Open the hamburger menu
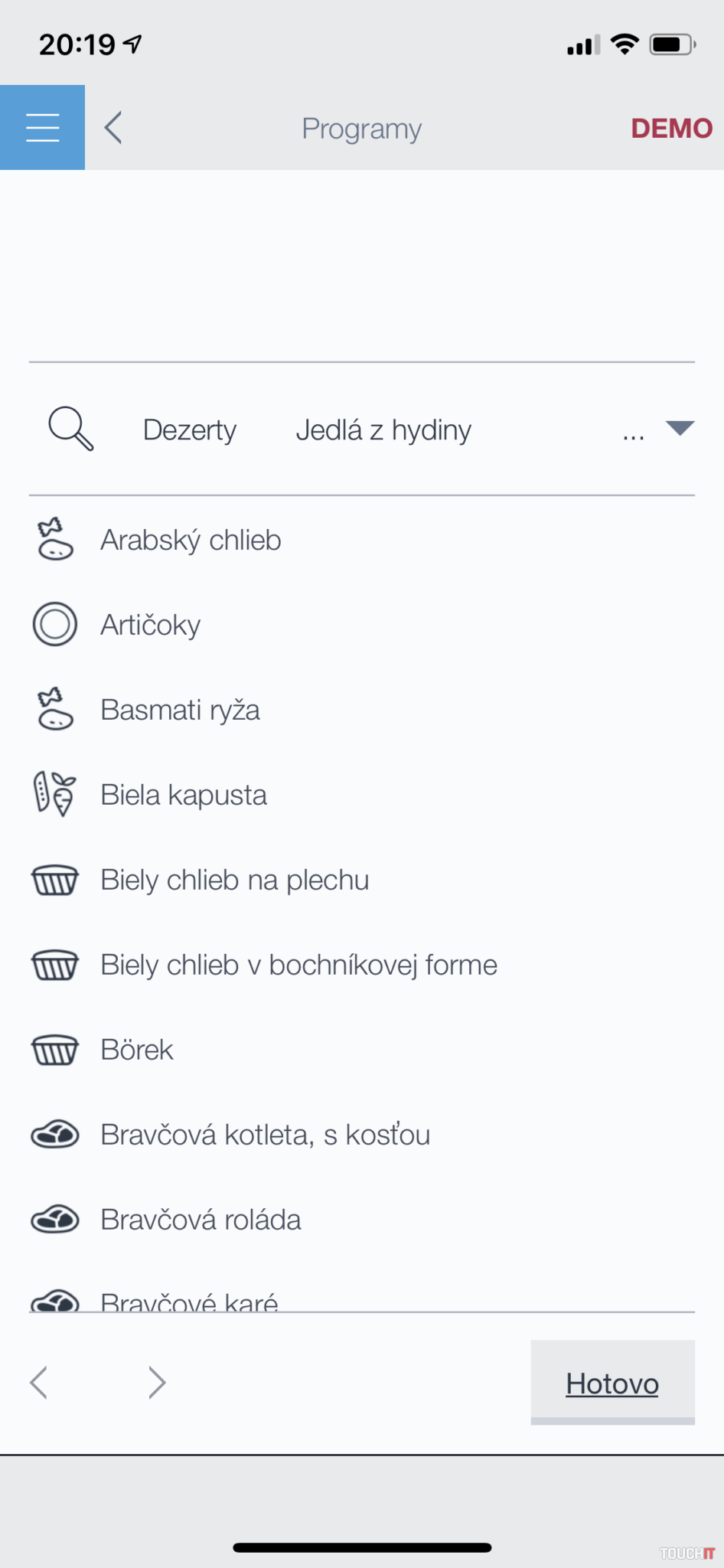This screenshot has height=1568, width=724. click(x=42, y=127)
